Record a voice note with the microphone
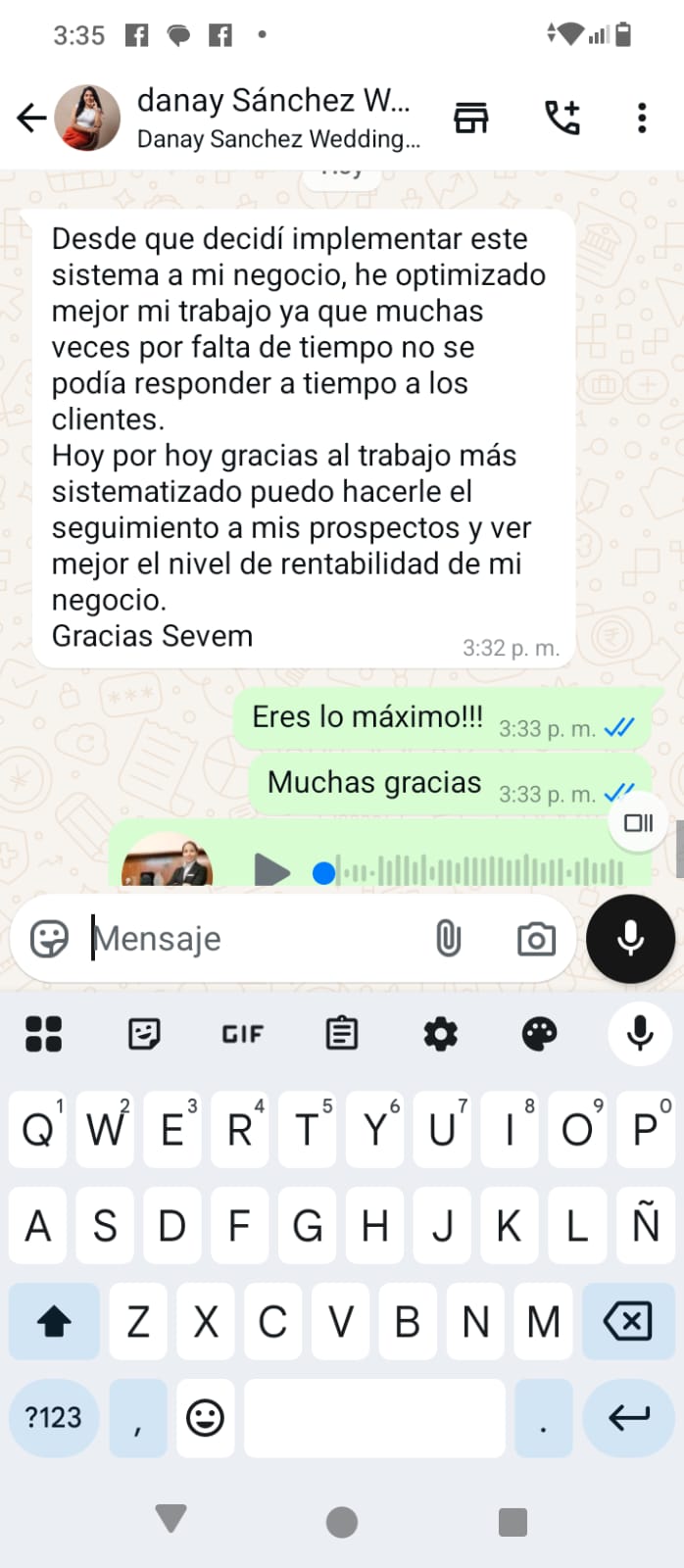 coord(630,939)
